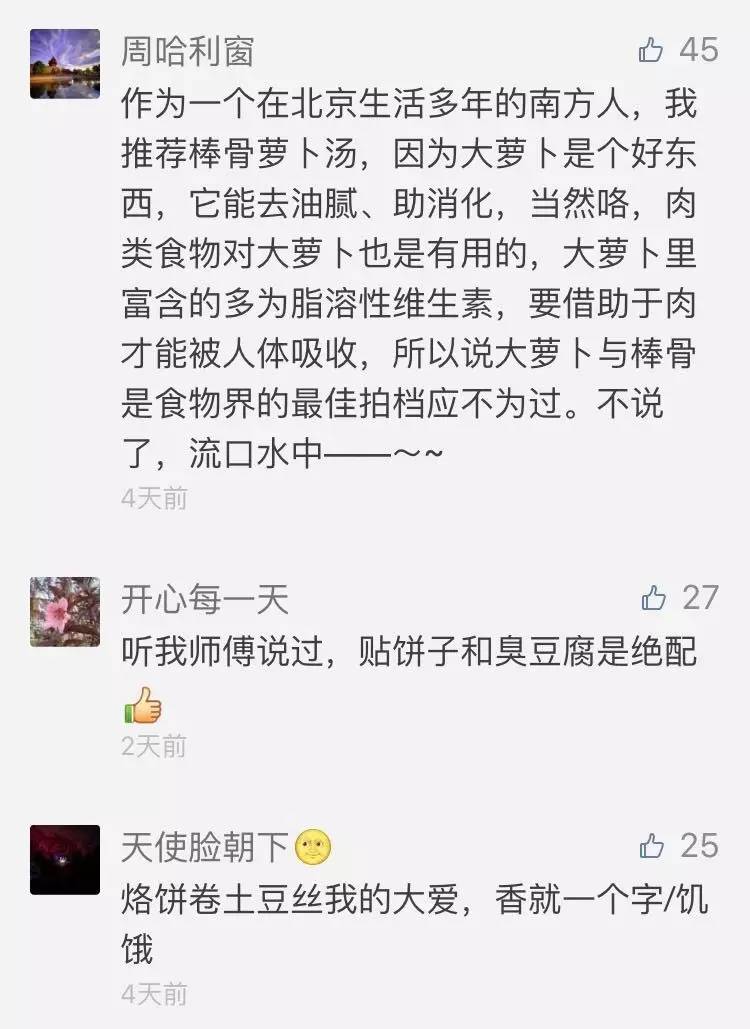750x1029 pixels.
Task: Open 开心每一天's profile avatar
Action: (65, 612)
